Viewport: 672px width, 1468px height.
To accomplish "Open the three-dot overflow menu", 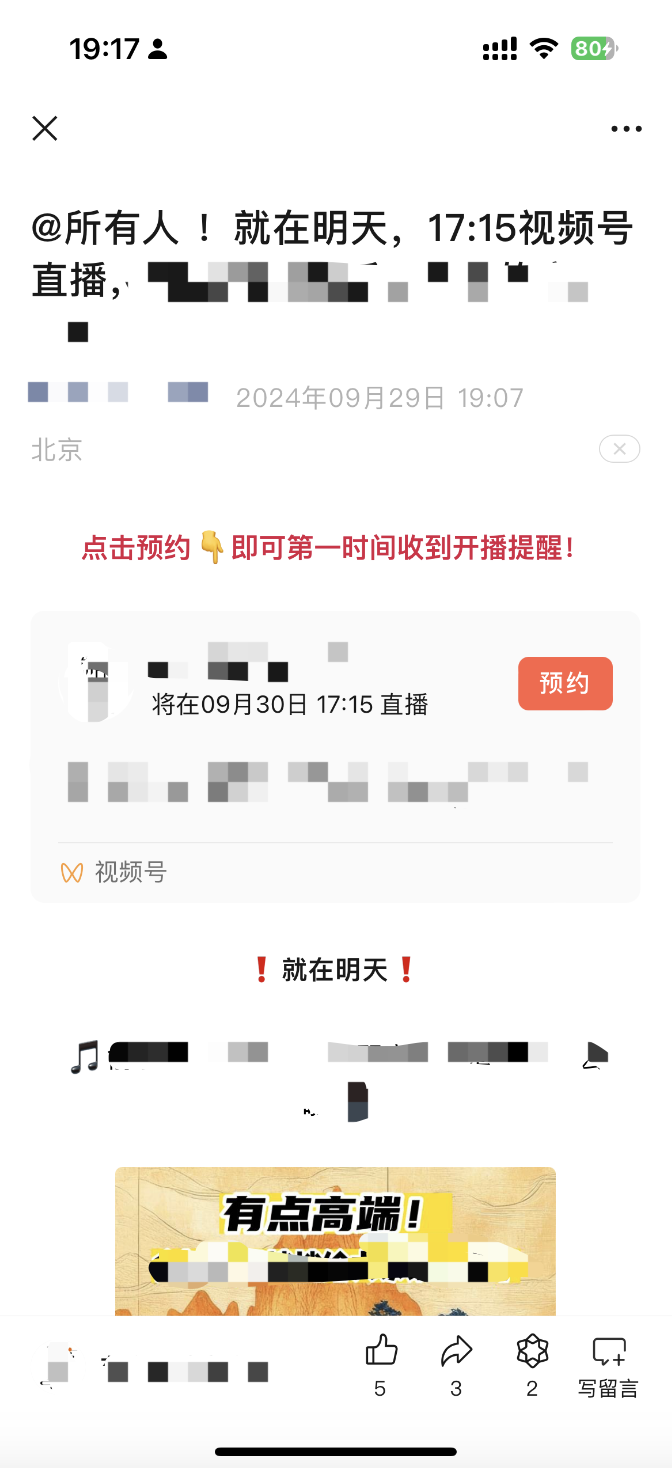I will click(x=626, y=129).
